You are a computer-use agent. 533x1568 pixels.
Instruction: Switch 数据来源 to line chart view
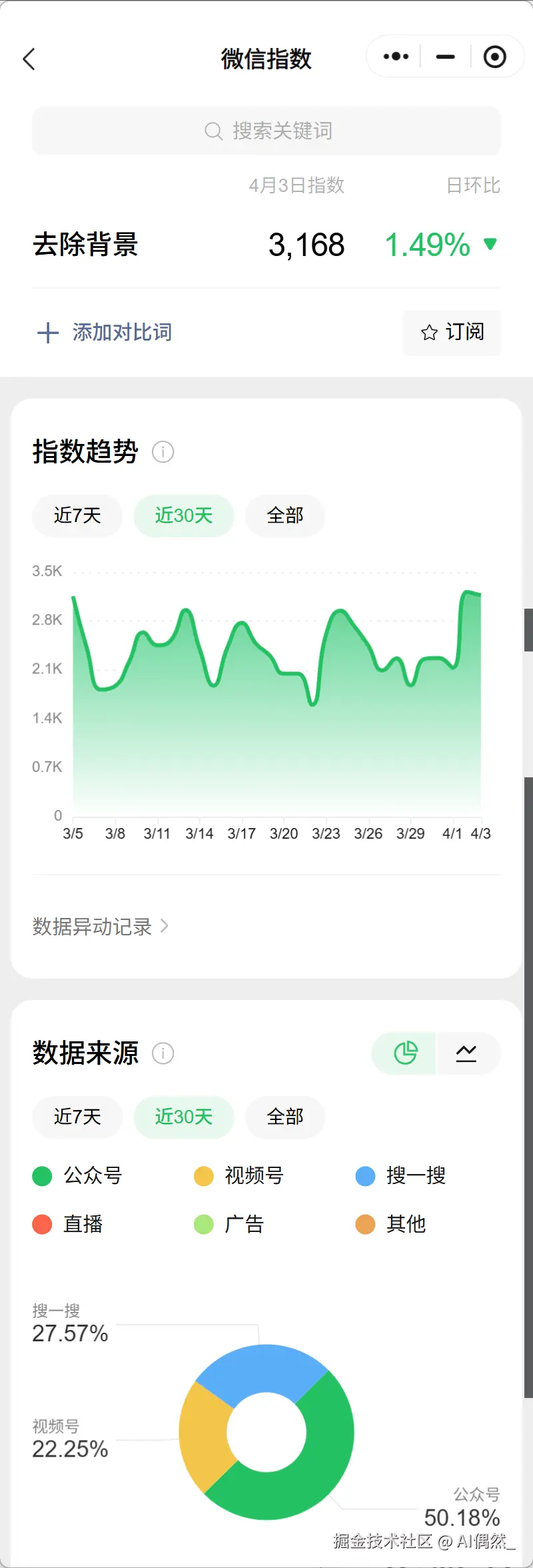(466, 1053)
